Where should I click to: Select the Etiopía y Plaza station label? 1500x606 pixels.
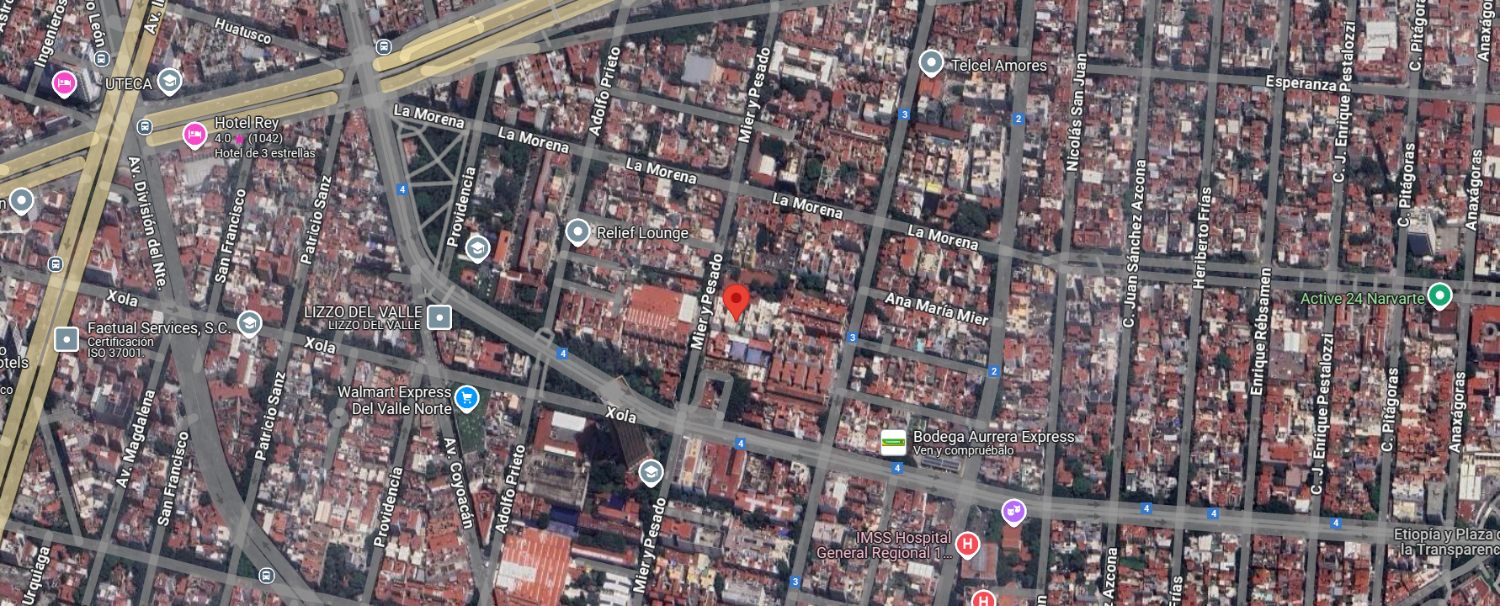1447,542
